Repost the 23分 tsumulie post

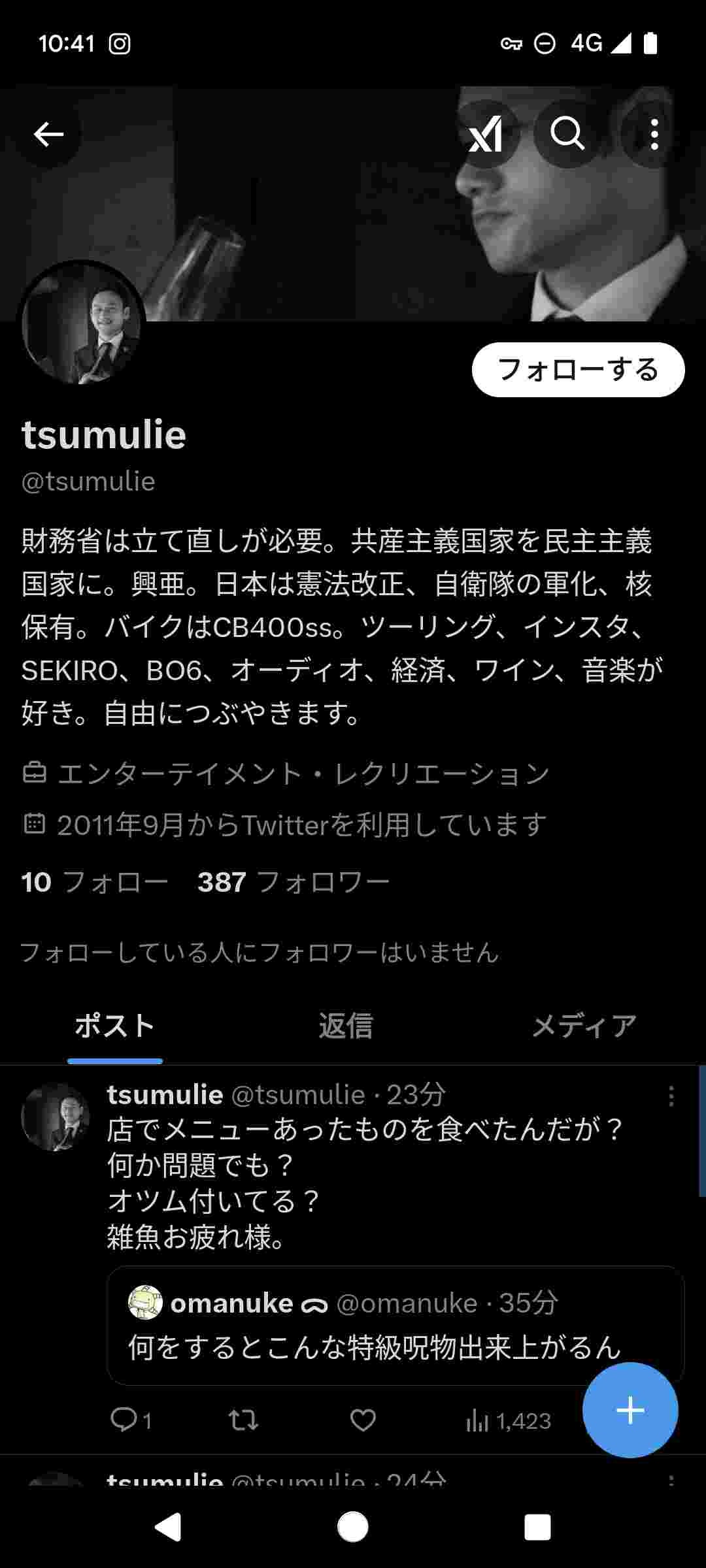pyautogui.click(x=243, y=1420)
